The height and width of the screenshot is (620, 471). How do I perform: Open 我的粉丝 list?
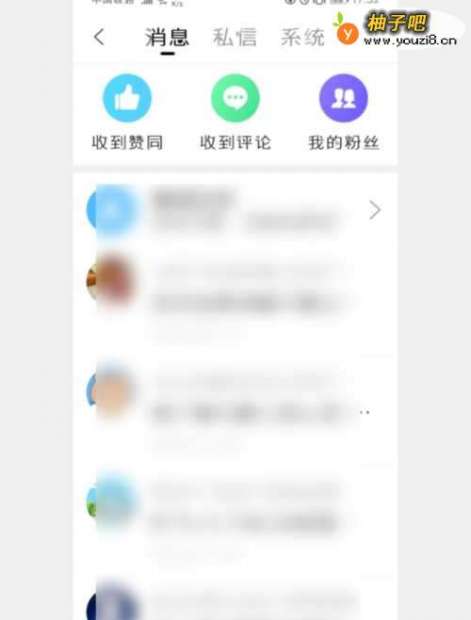click(x=344, y=112)
